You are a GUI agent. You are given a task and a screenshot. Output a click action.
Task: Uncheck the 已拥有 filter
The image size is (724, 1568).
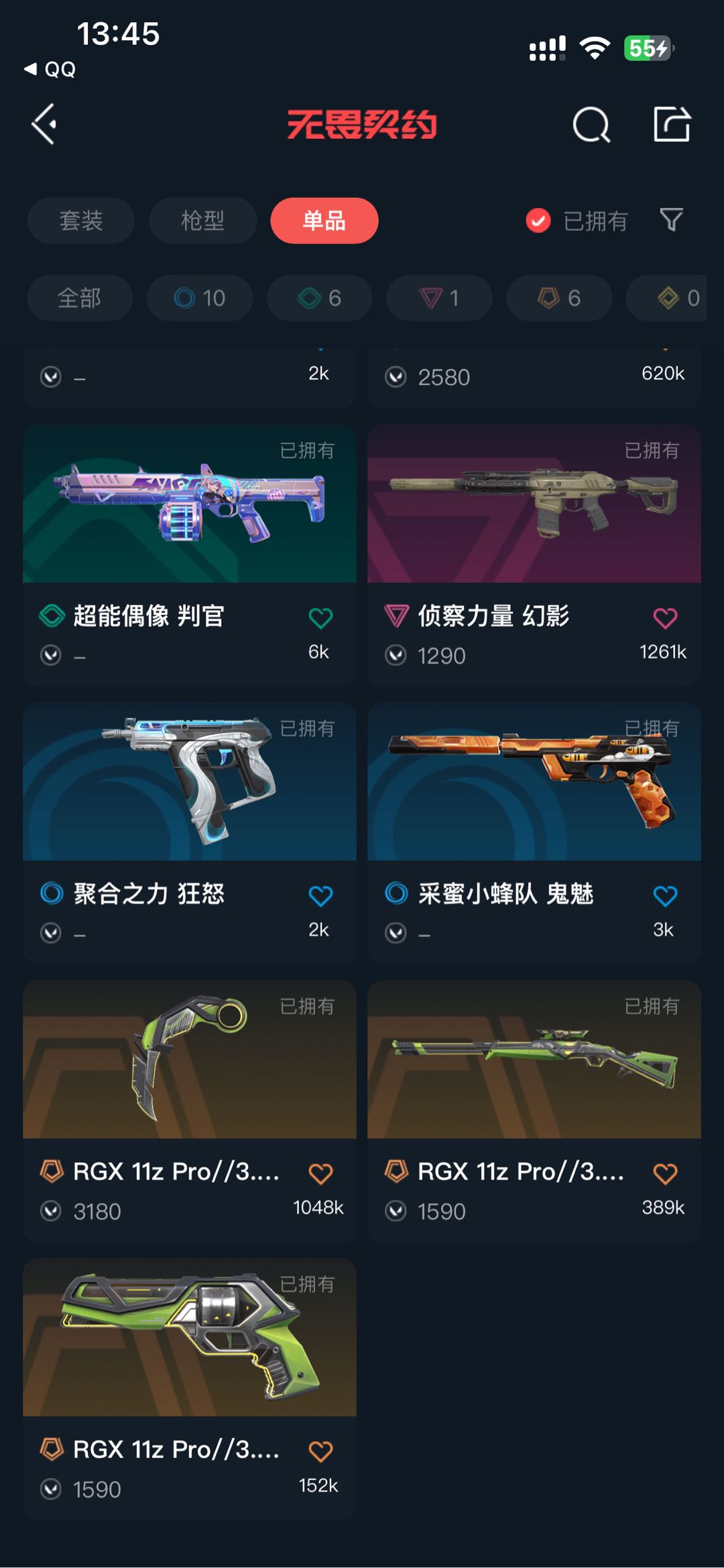point(577,221)
